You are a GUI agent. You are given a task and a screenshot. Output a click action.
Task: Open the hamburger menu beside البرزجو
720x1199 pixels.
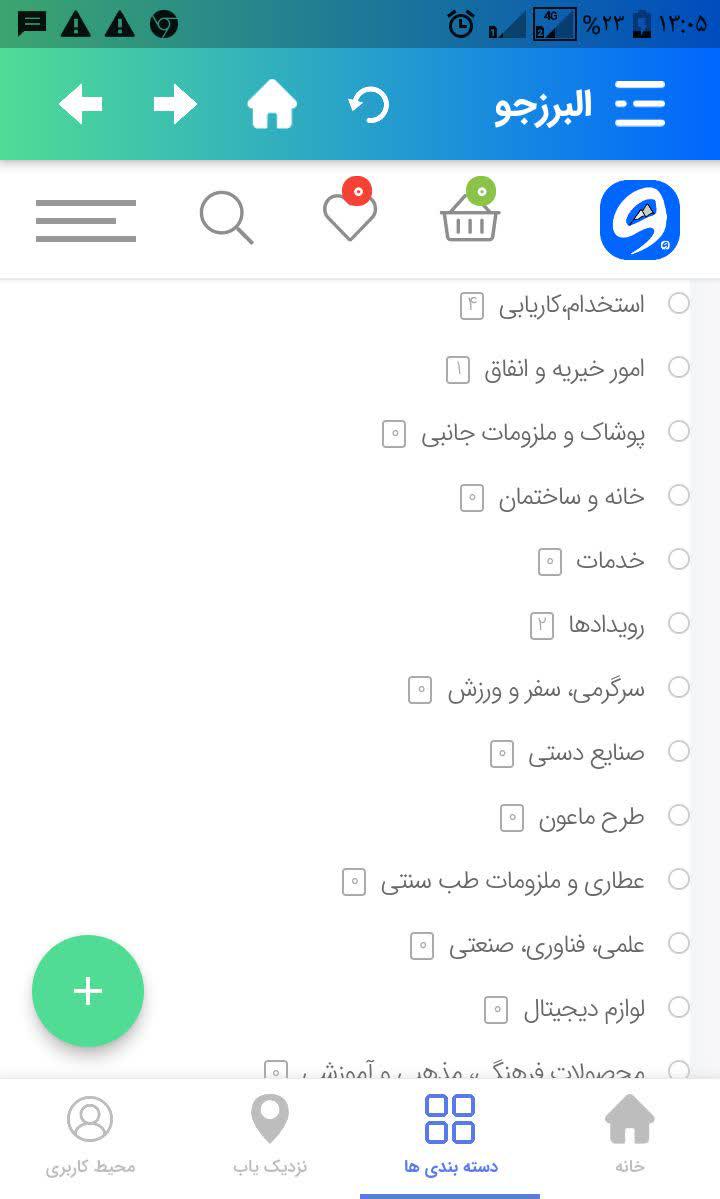point(641,104)
